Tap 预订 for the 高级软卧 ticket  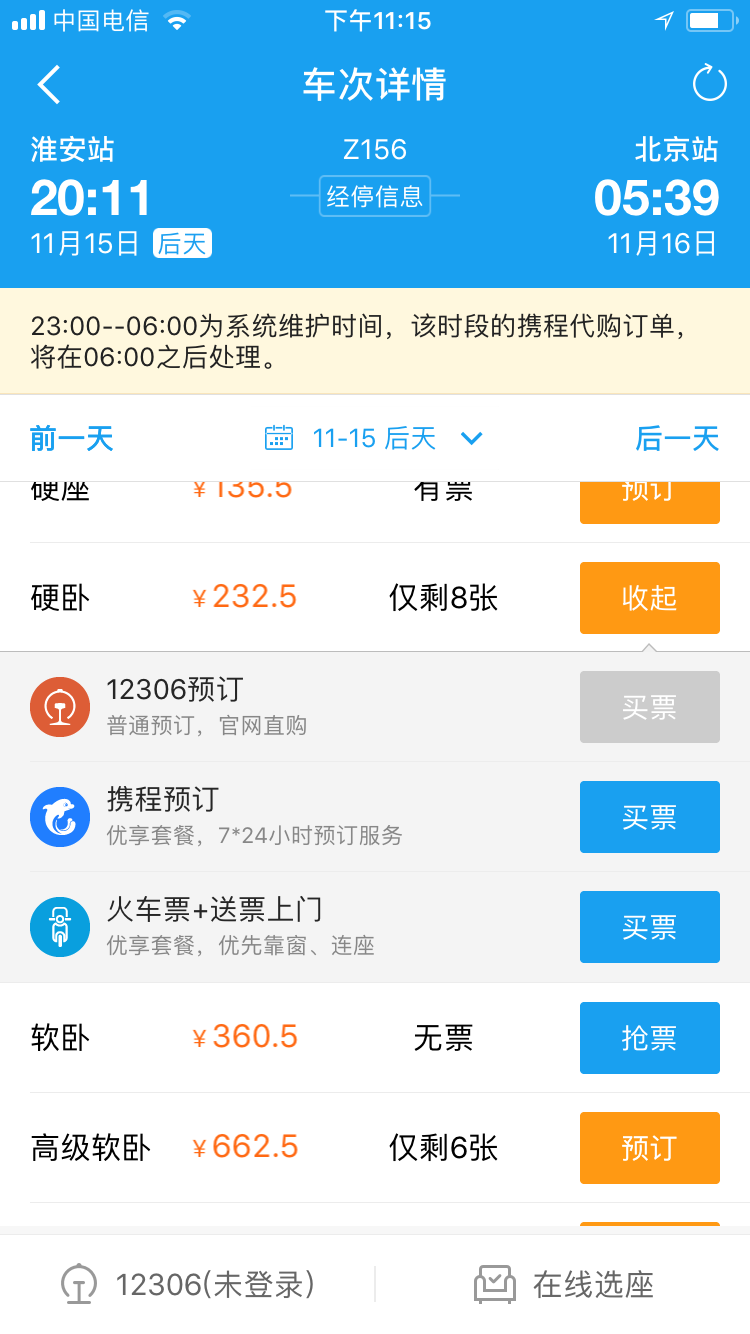coord(649,1148)
